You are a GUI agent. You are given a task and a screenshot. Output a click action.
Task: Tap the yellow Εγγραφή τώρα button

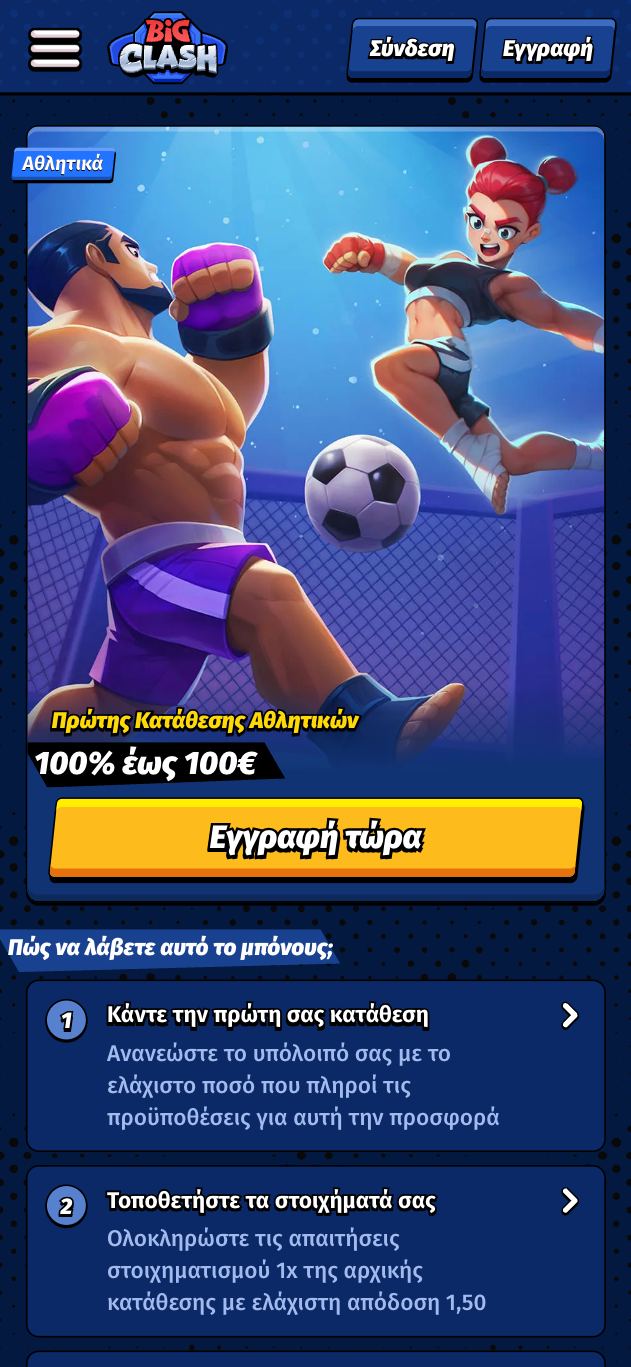(x=316, y=837)
